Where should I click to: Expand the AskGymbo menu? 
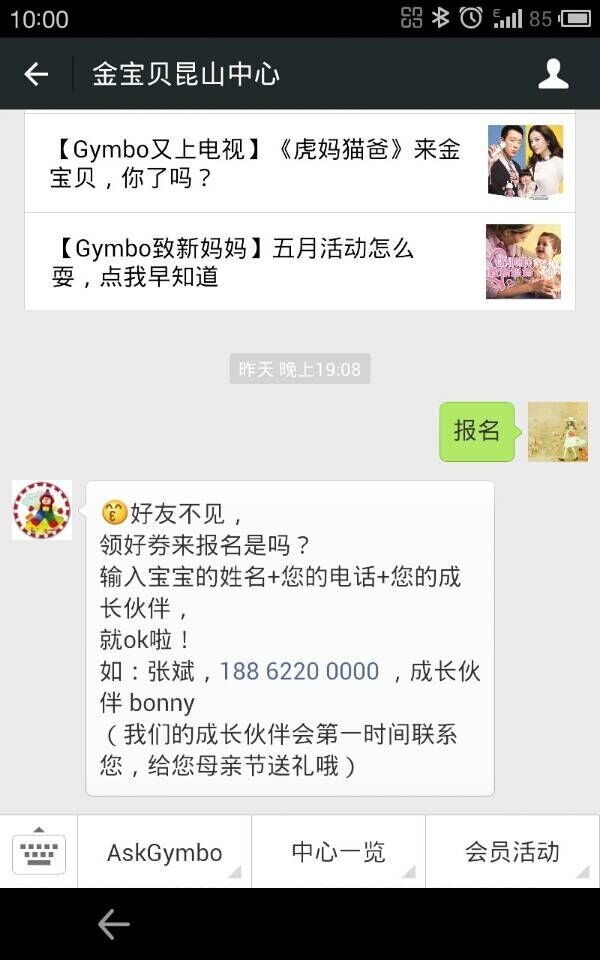(164, 851)
